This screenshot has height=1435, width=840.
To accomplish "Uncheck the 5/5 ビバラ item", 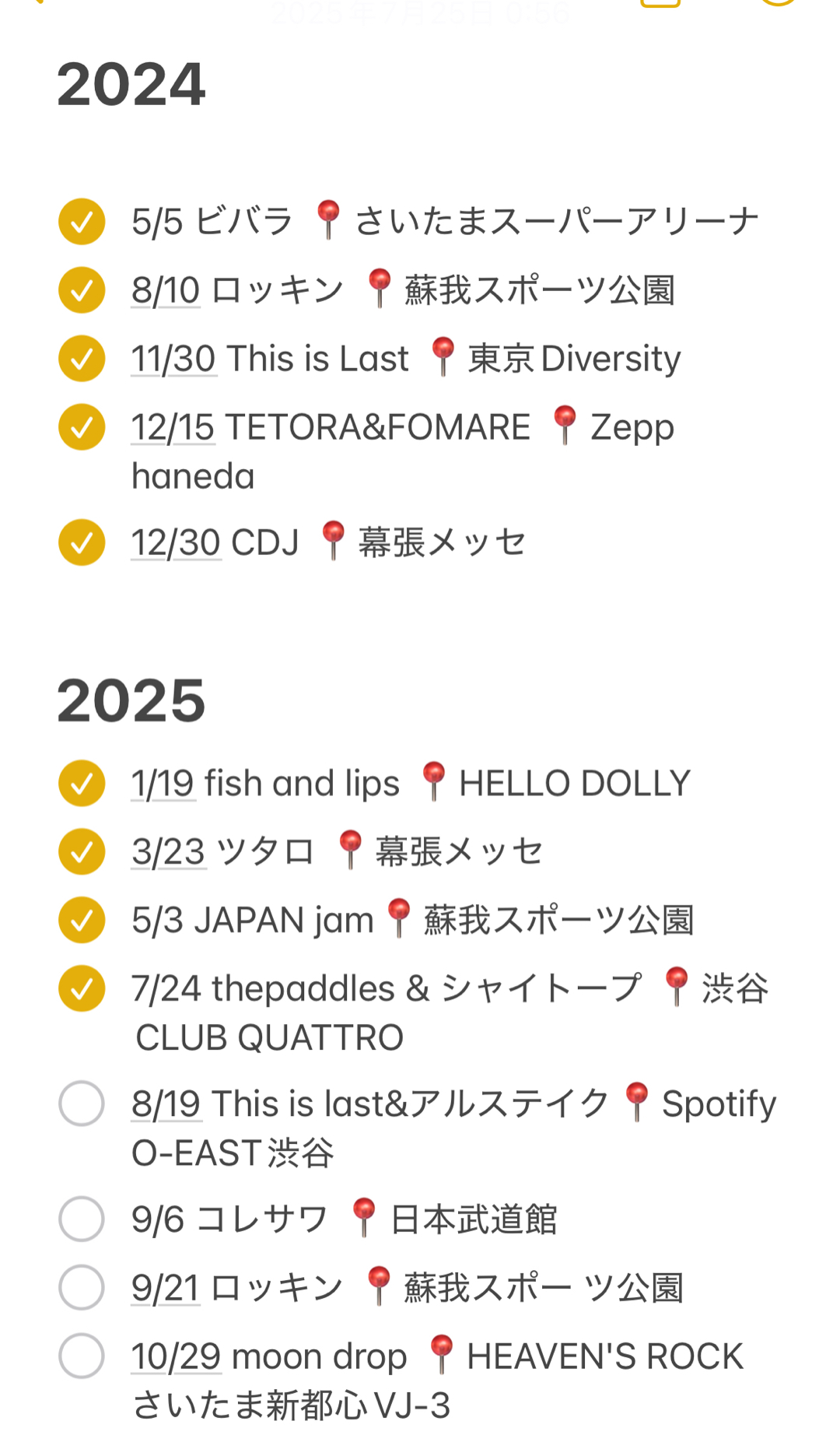I will pos(82,222).
